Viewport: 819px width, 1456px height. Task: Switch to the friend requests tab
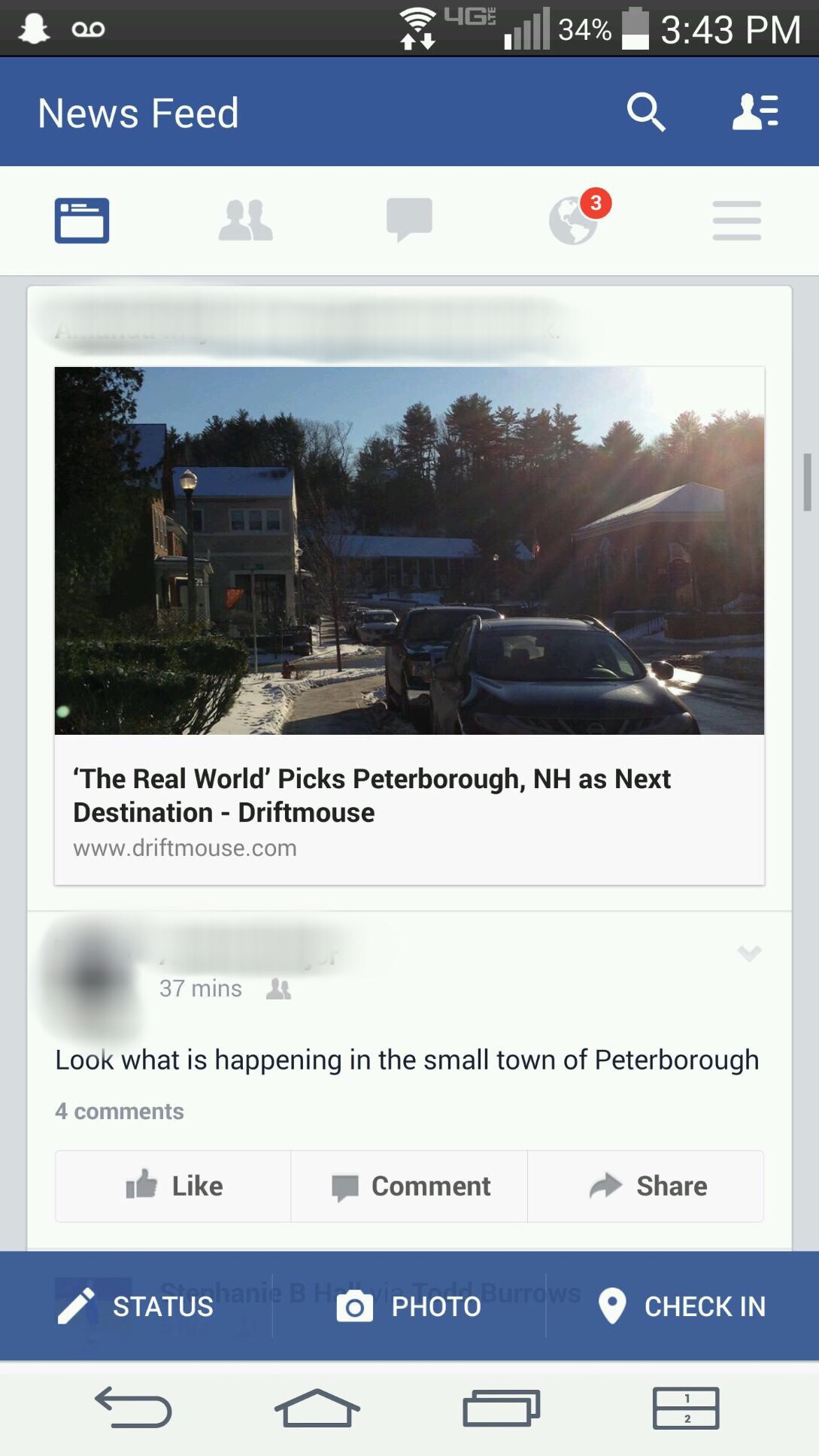coord(245,220)
